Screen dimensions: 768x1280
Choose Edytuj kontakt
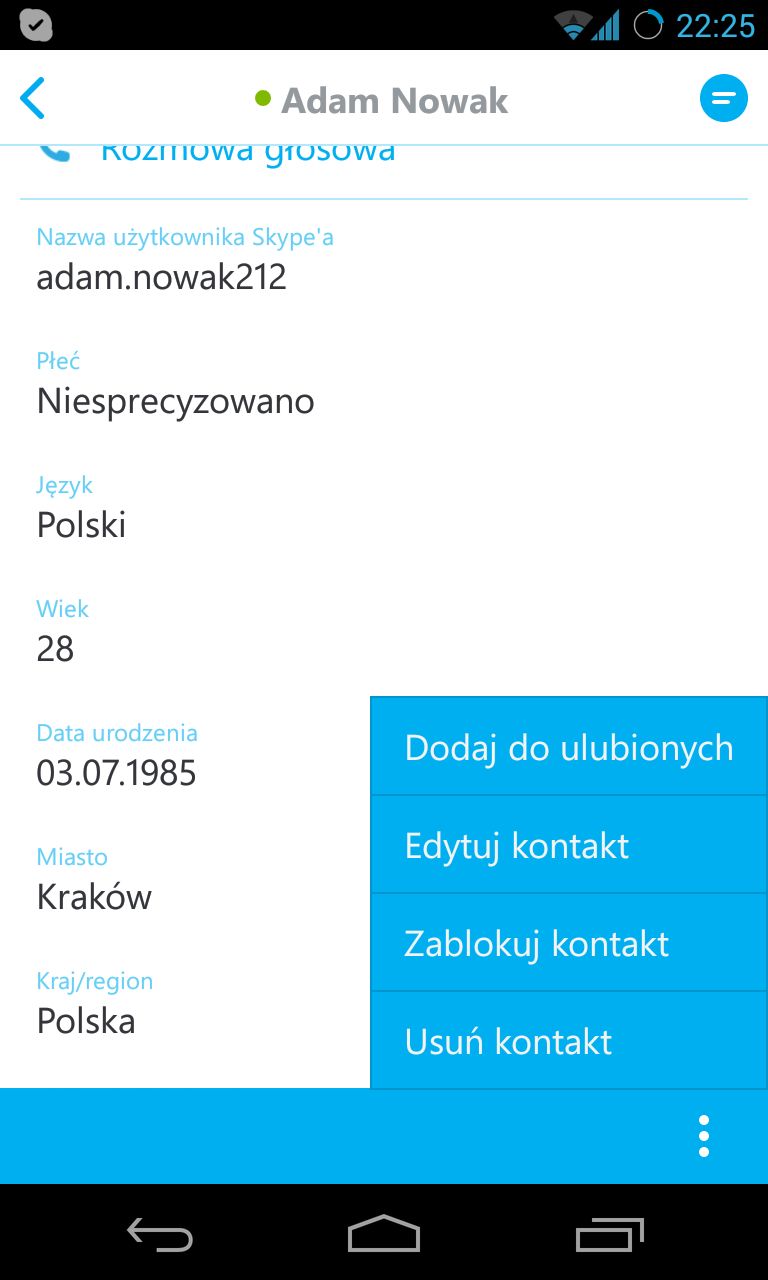[x=569, y=845]
